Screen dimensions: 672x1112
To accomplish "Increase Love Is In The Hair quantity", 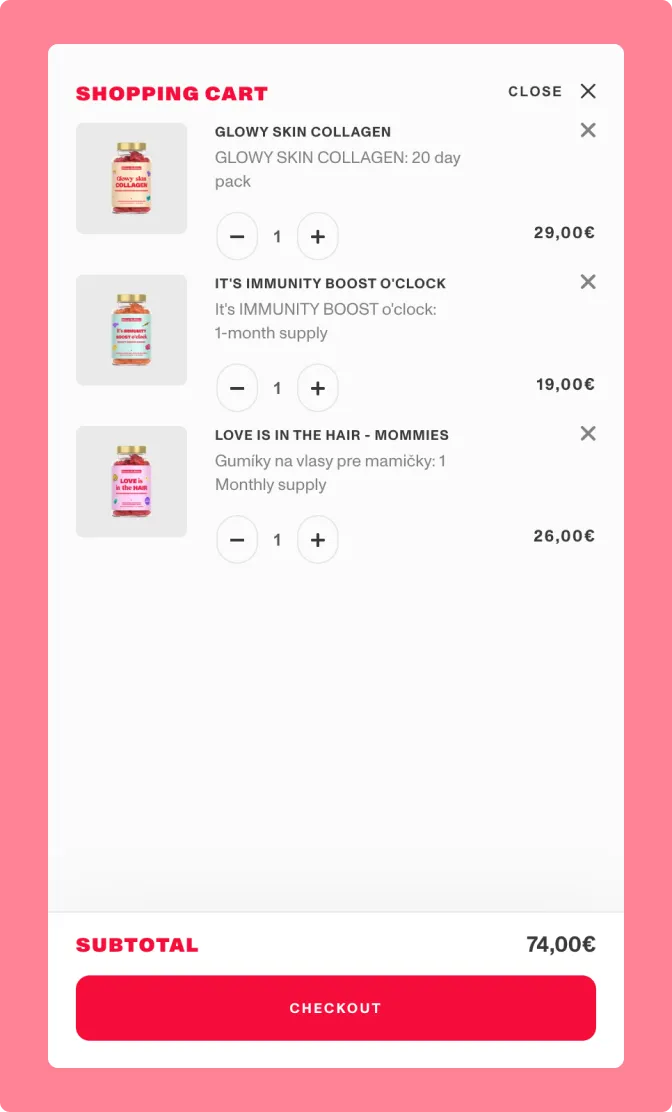I will click(318, 540).
